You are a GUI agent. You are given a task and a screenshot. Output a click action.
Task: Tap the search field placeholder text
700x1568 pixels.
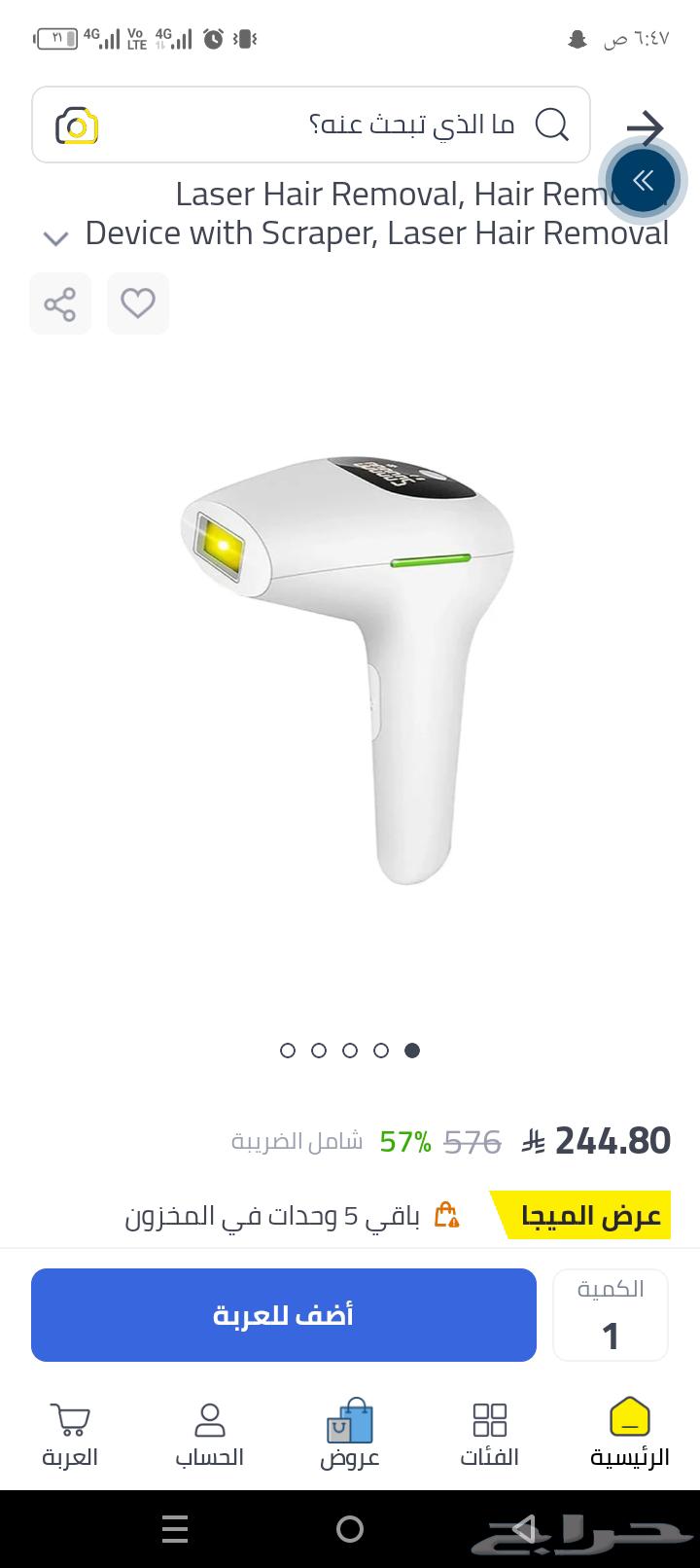pos(410,125)
